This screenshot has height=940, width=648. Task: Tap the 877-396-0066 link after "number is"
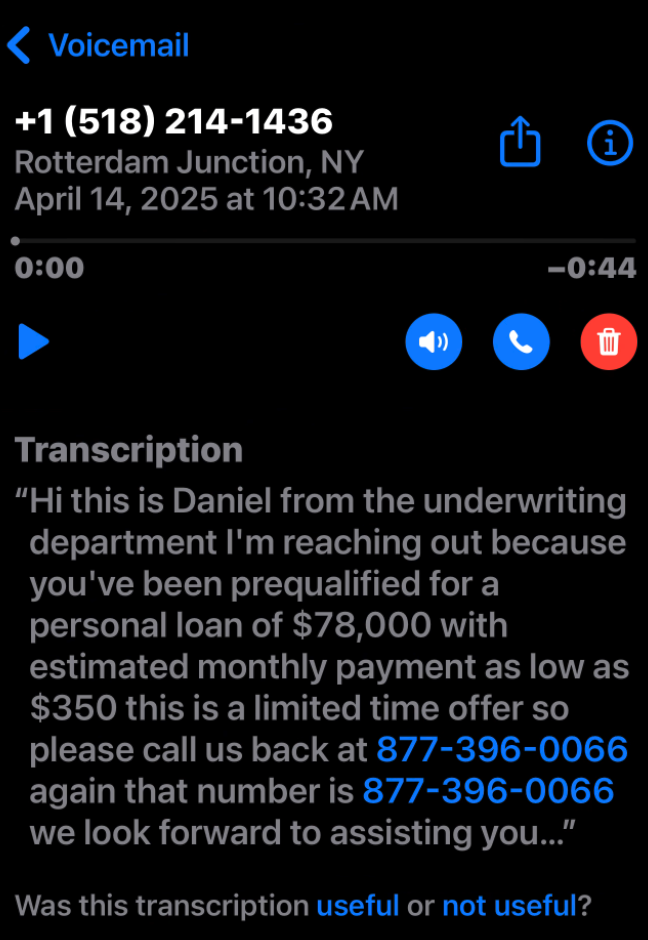pyautogui.click(x=487, y=792)
